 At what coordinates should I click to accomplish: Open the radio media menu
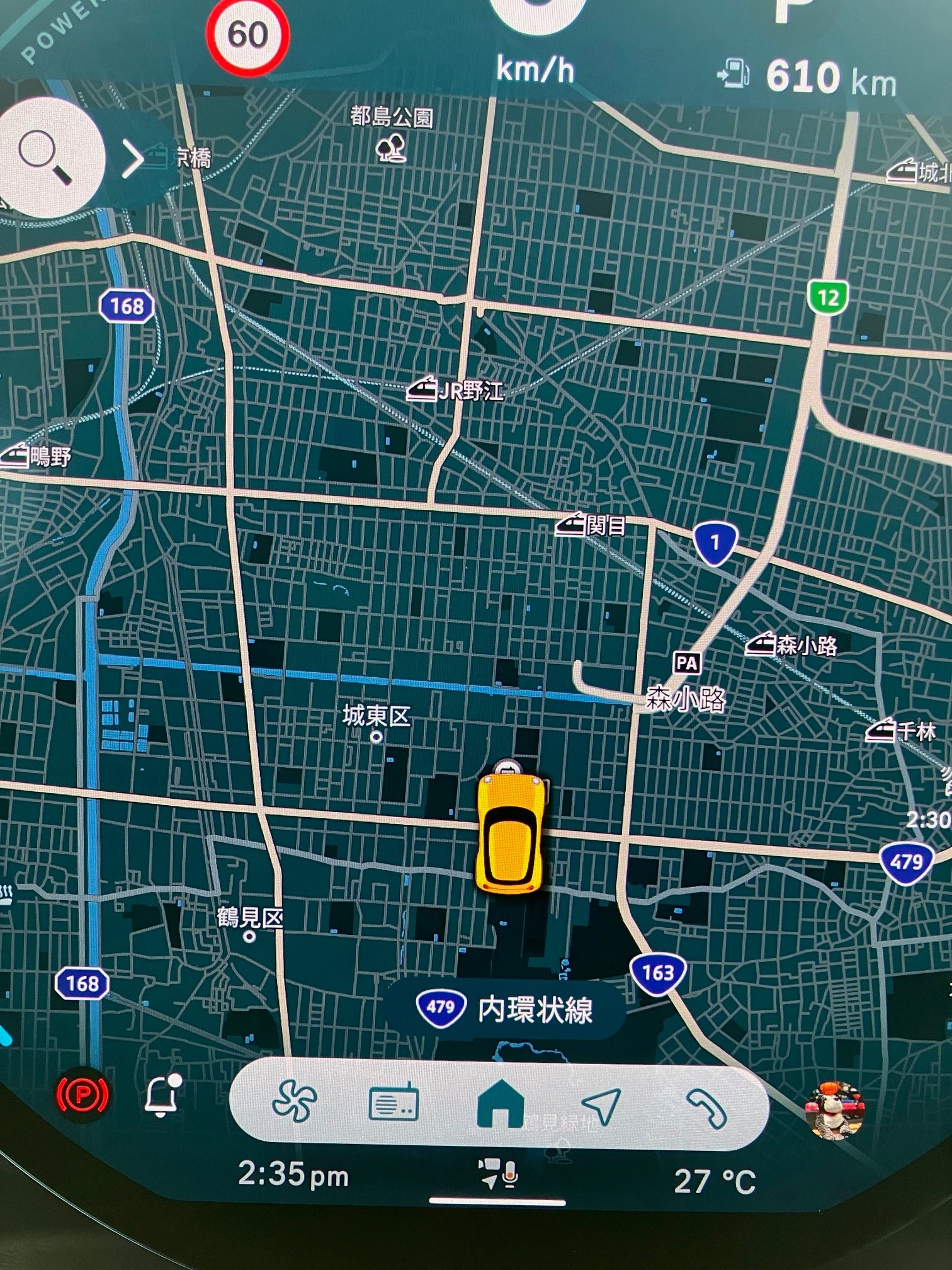click(393, 1102)
